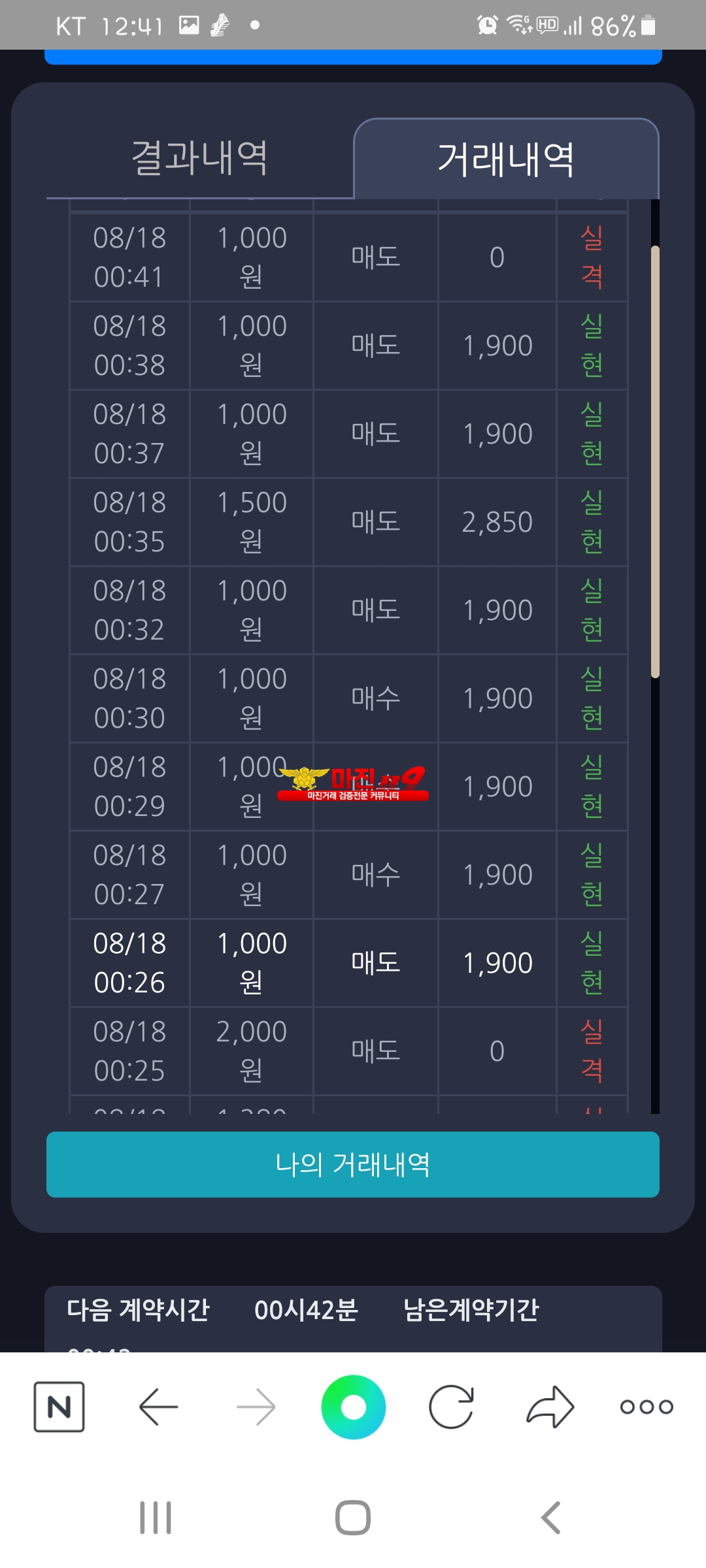The image size is (706, 1568).
Task: Open the browser more options menu
Action: [647, 1407]
